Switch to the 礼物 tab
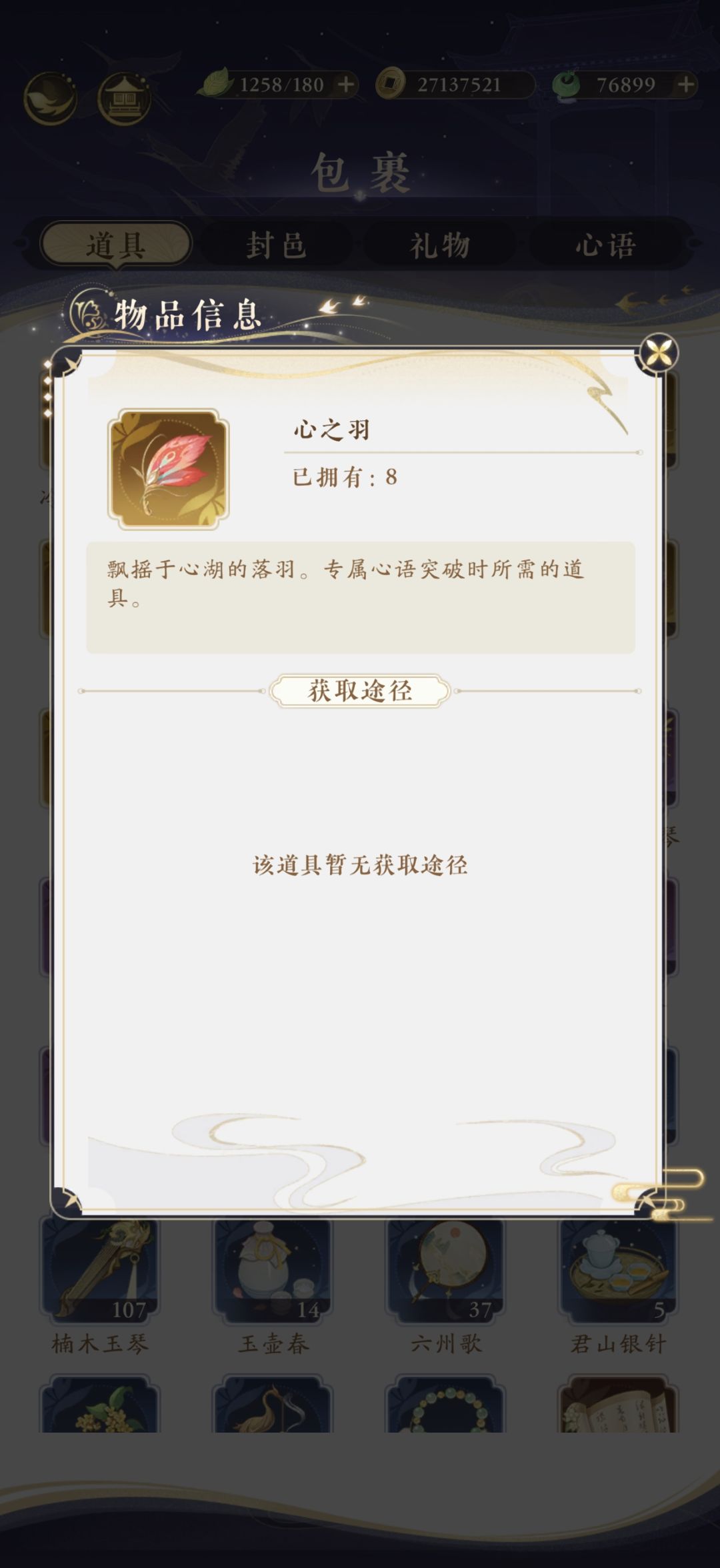 pos(440,245)
